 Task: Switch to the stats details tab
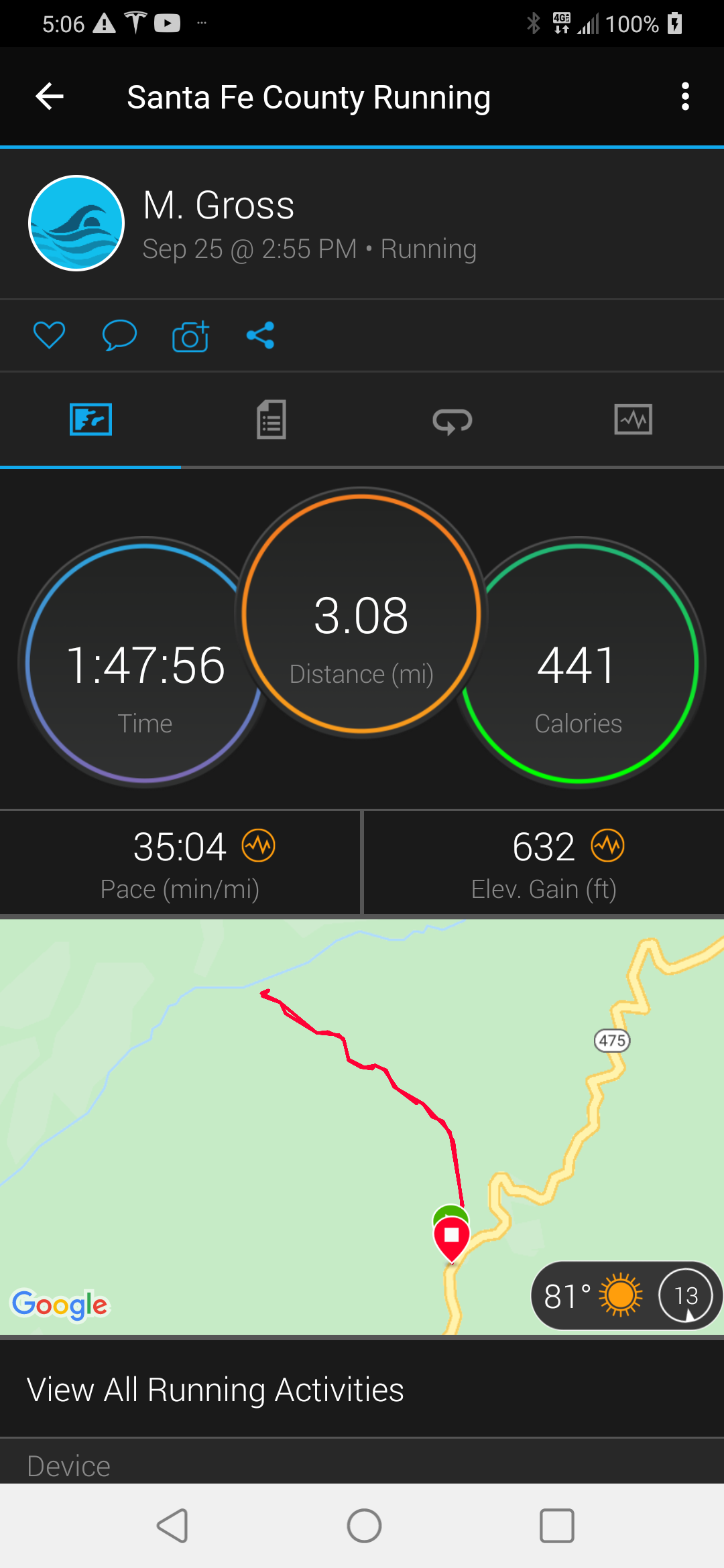[271, 420]
